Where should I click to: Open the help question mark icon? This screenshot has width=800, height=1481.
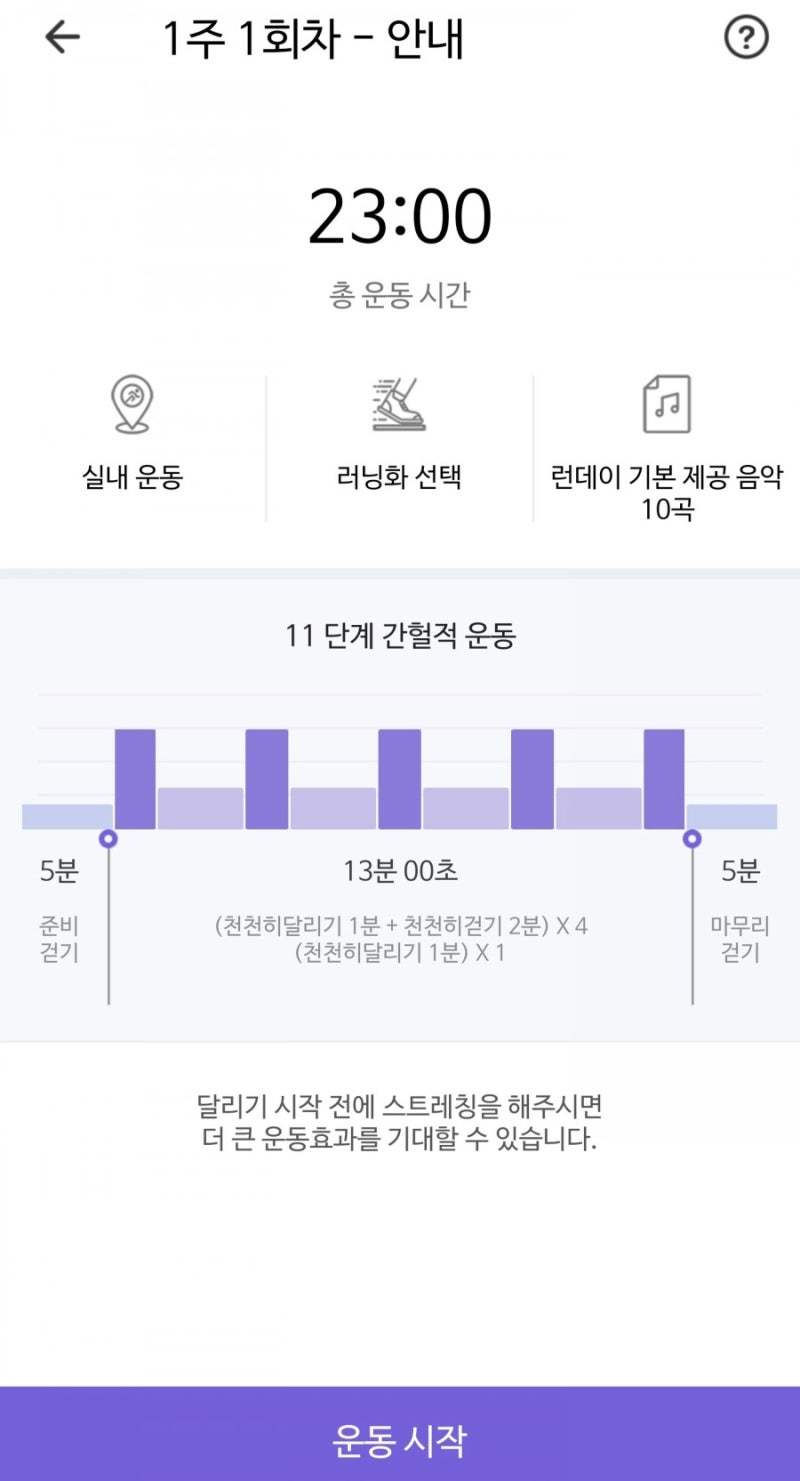[x=745, y=39]
